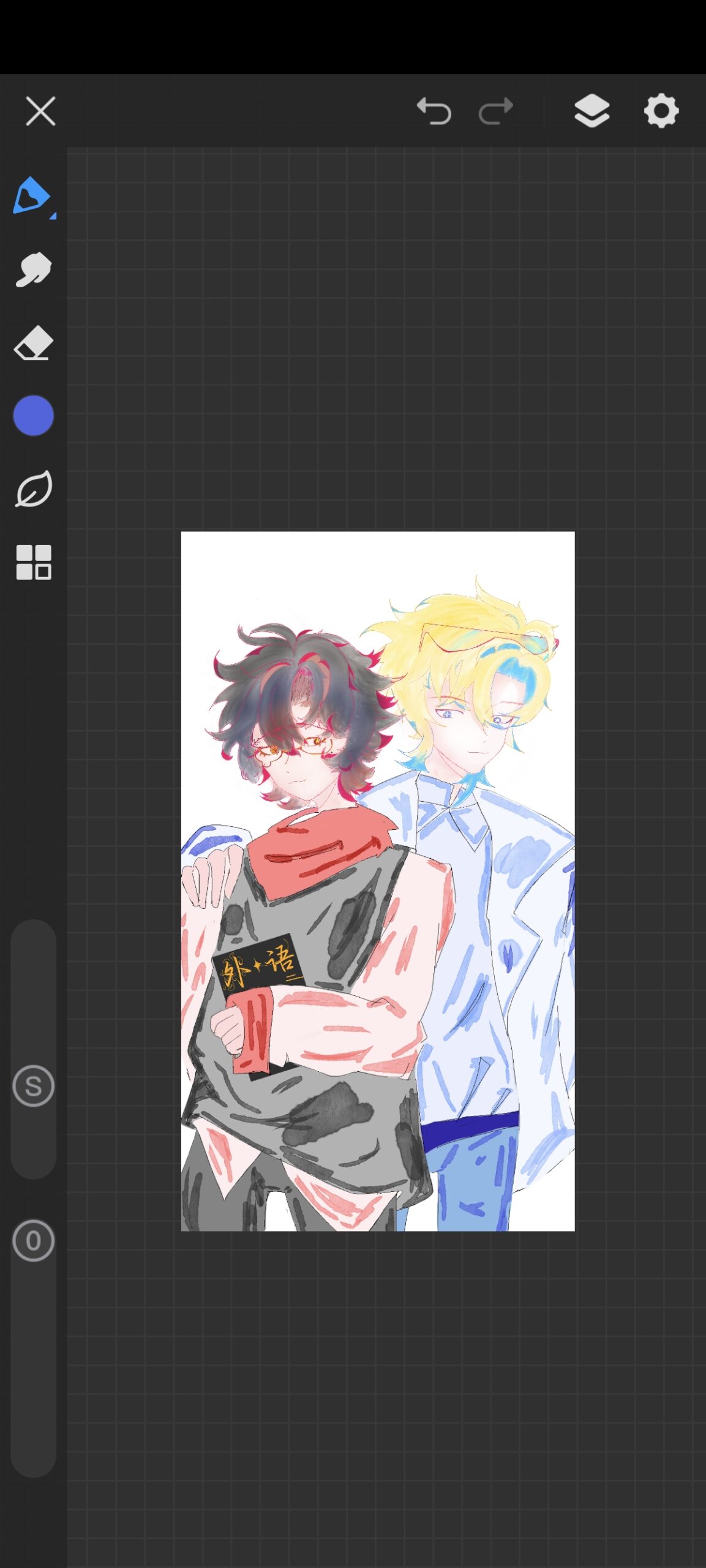
Task: Undo the last stroke
Action: point(434,111)
